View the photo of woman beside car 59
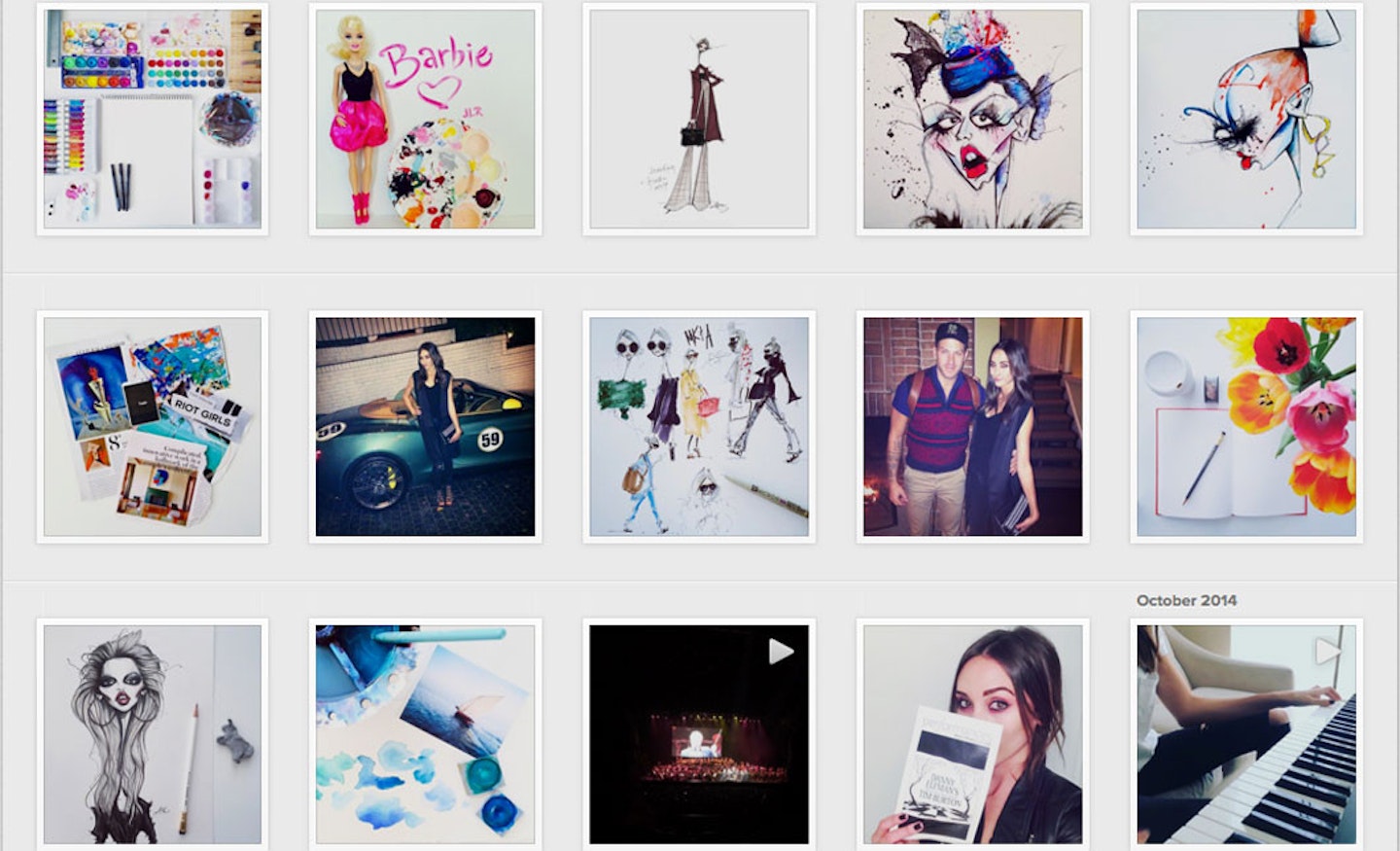This screenshot has width=1400, height=851. click(425, 427)
